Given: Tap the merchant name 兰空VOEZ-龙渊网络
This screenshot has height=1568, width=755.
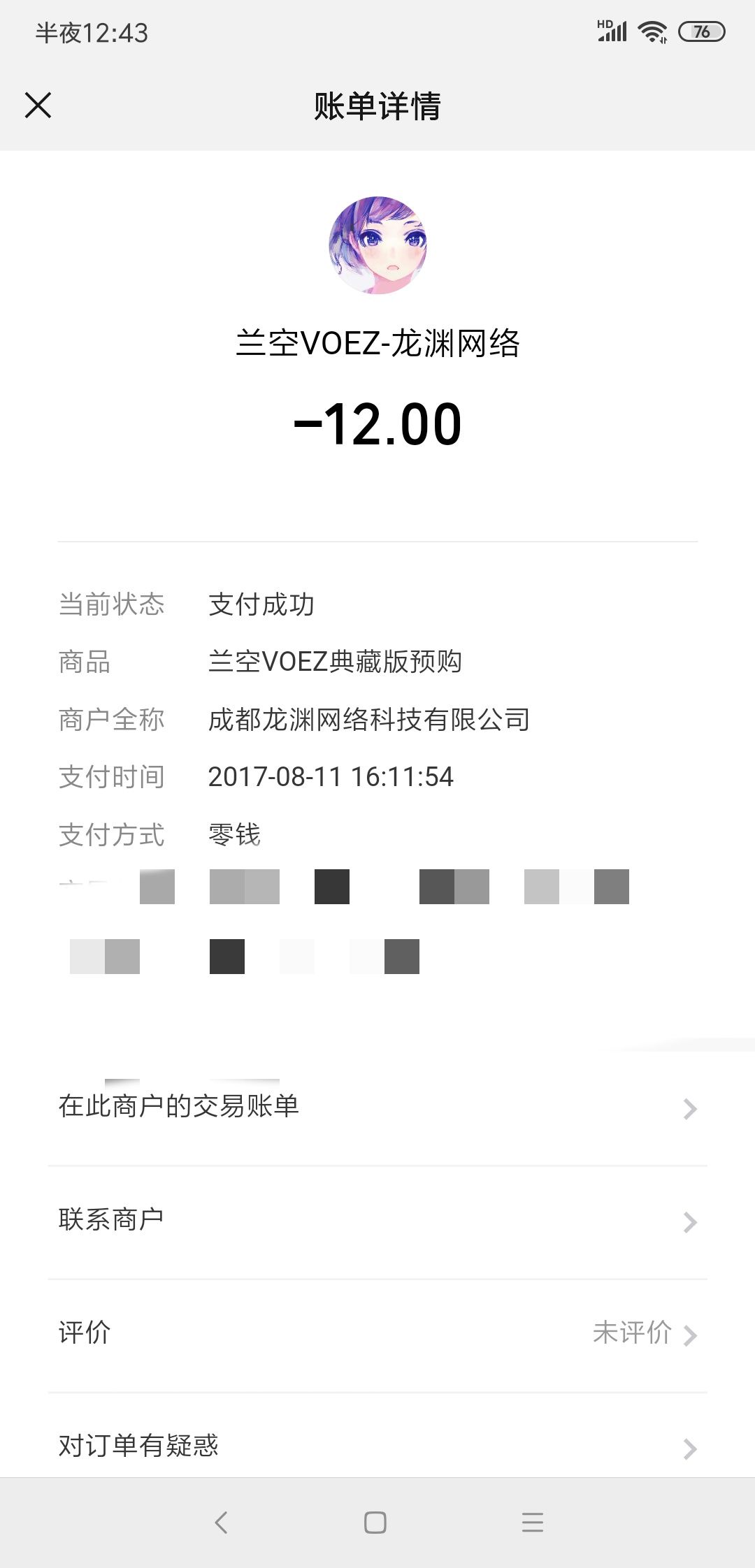Looking at the screenshot, I should tap(377, 342).
